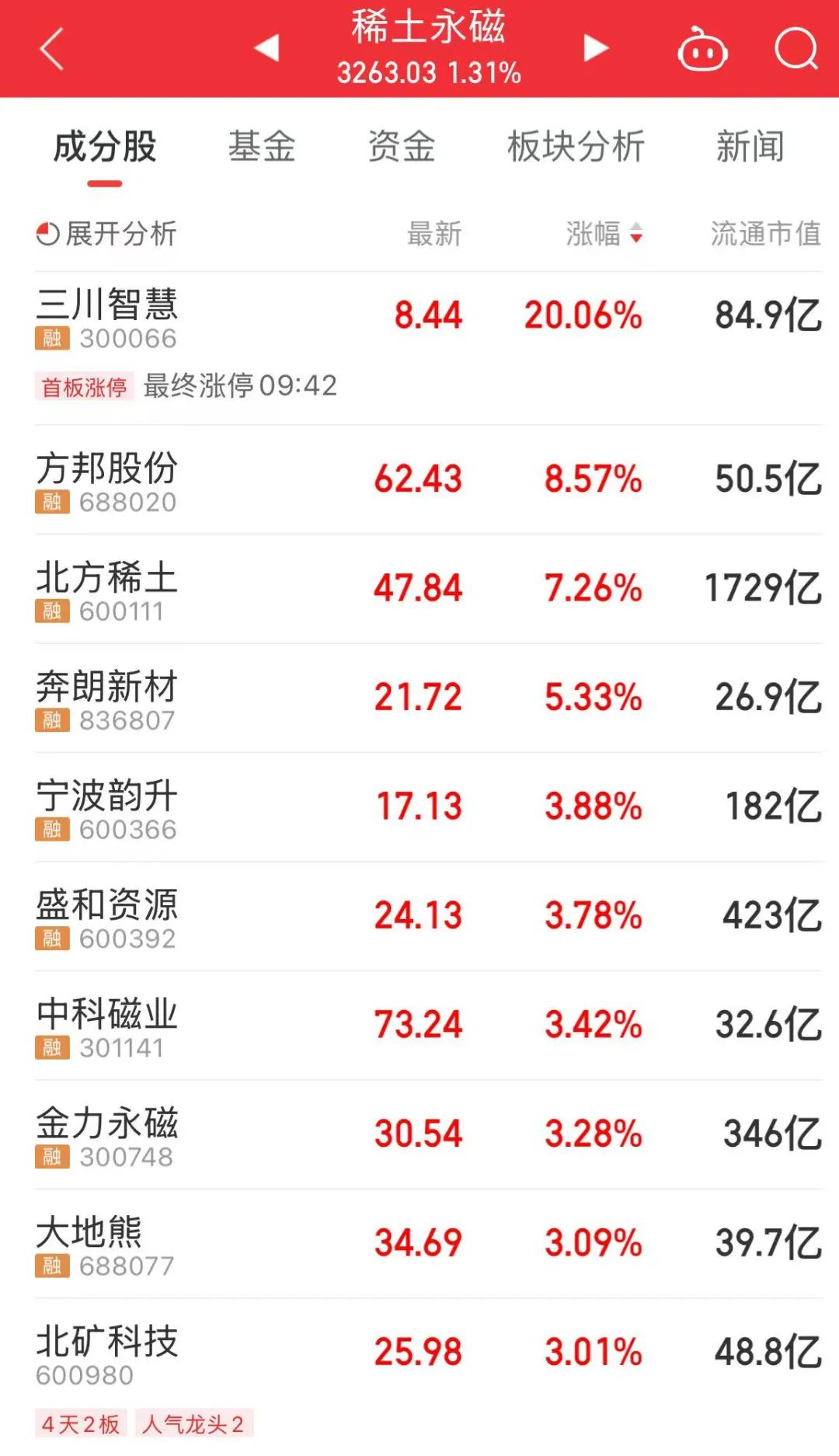Open the 板块分析 tab
The height and width of the screenshot is (1456, 839).
pyautogui.click(x=576, y=147)
